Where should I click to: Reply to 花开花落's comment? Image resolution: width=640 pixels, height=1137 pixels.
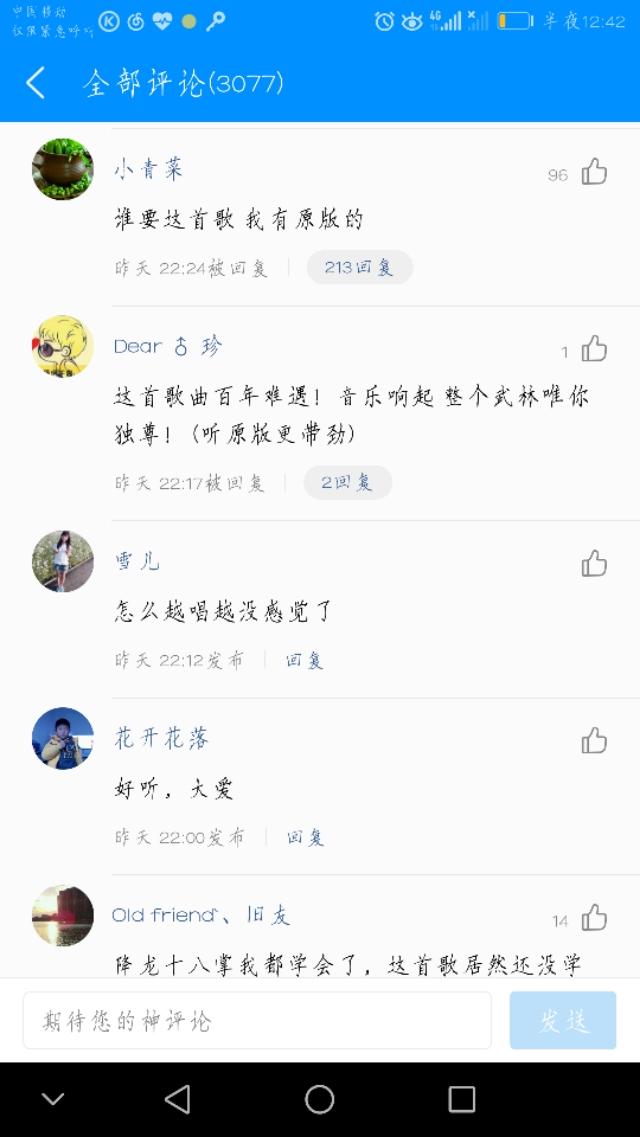(306, 837)
